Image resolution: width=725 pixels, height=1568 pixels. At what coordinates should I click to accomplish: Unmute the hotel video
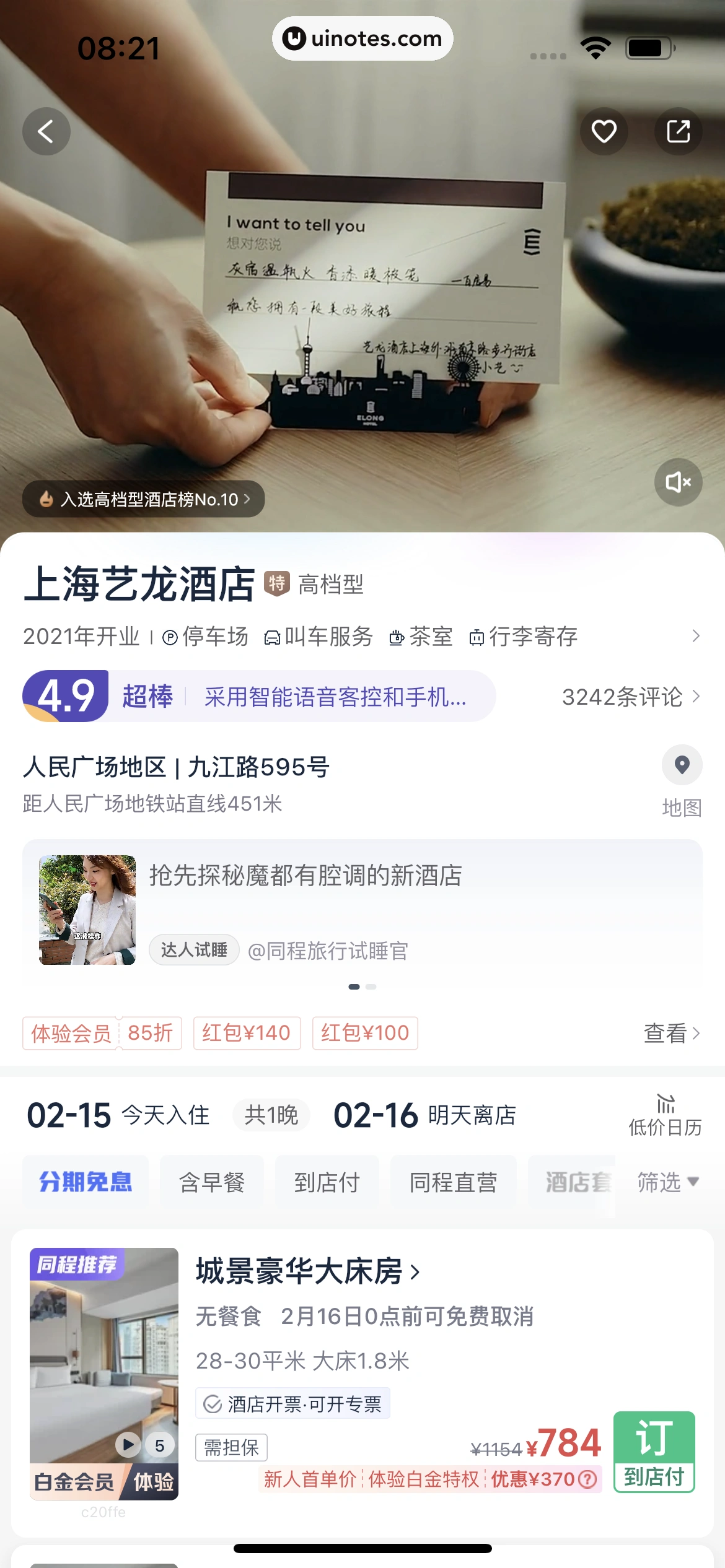pyautogui.click(x=678, y=482)
